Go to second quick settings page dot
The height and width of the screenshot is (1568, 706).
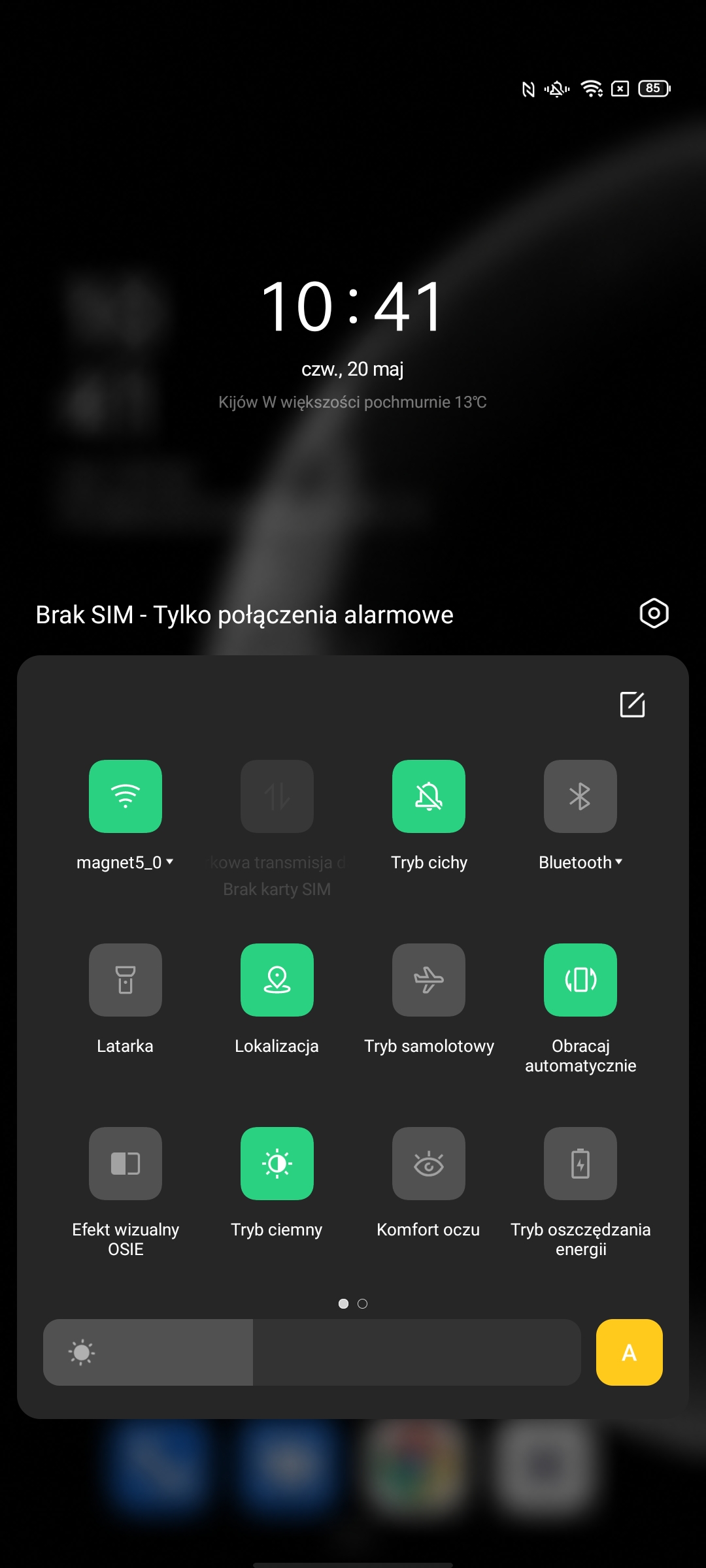(363, 1303)
